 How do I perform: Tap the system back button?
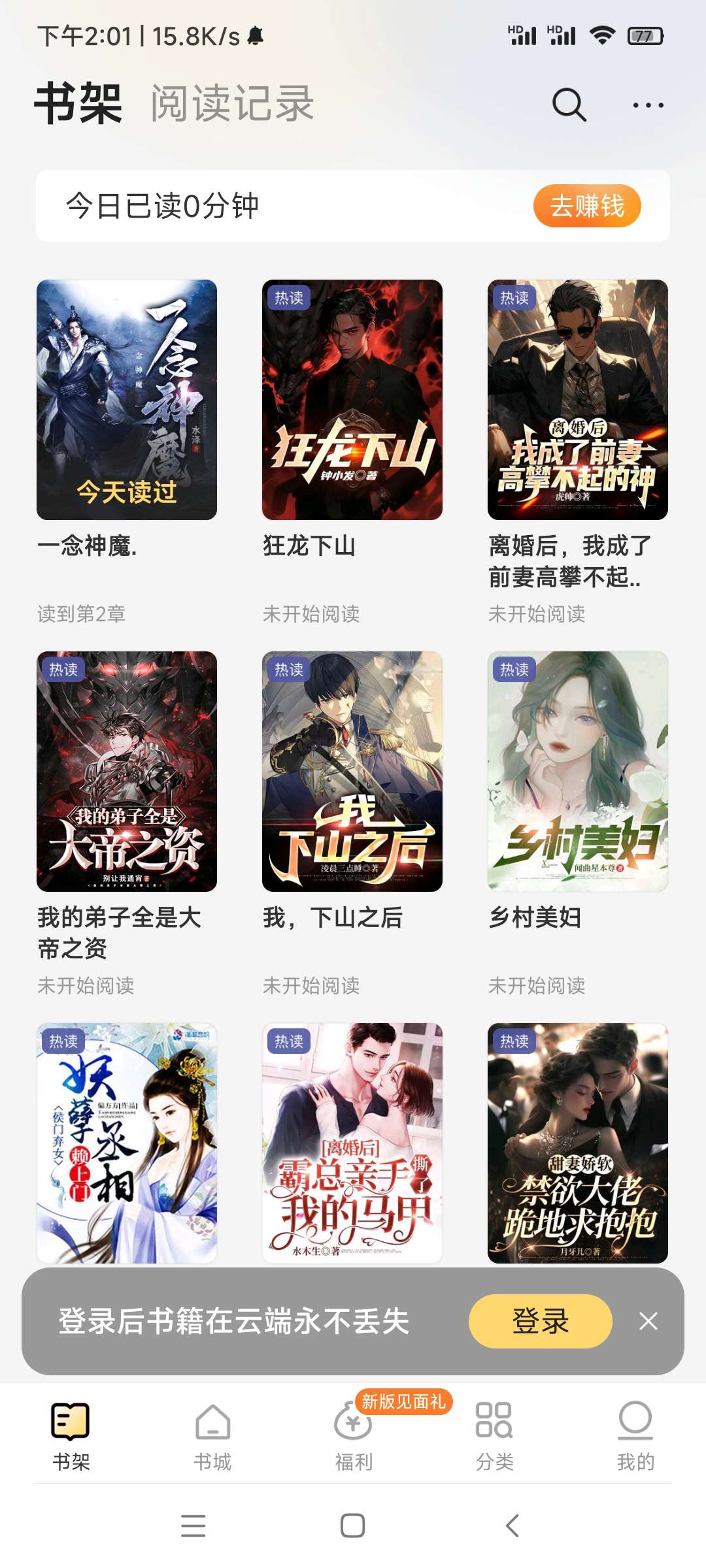513,1526
